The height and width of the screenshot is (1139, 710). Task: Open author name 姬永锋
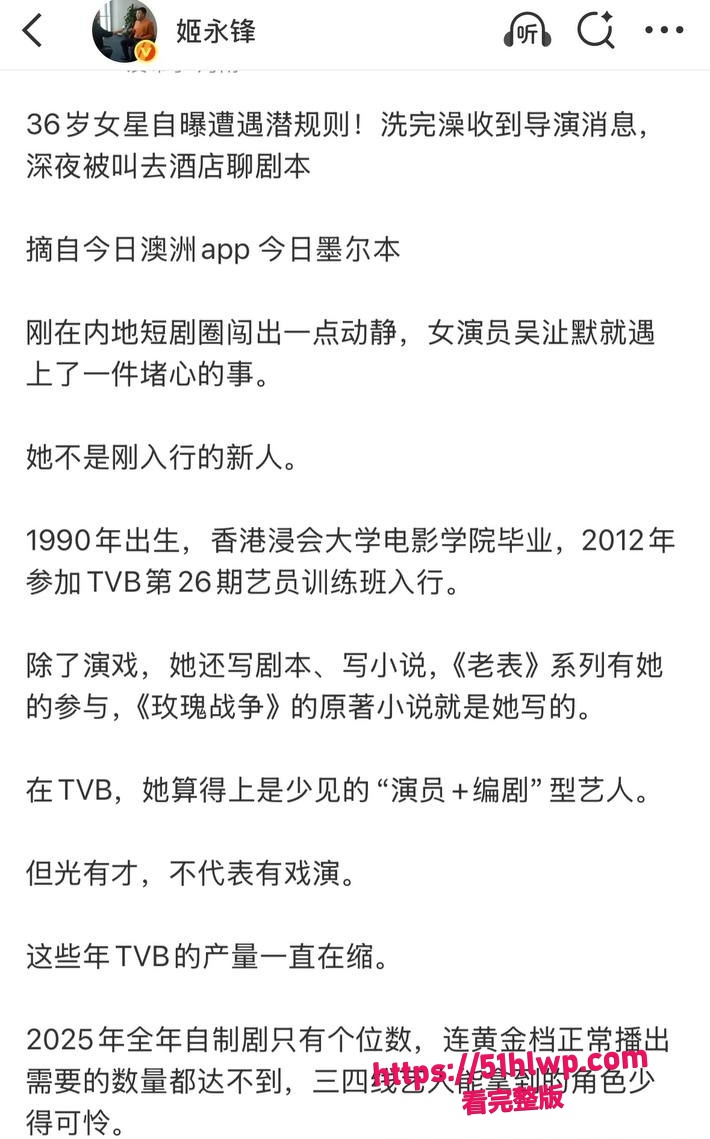216,31
